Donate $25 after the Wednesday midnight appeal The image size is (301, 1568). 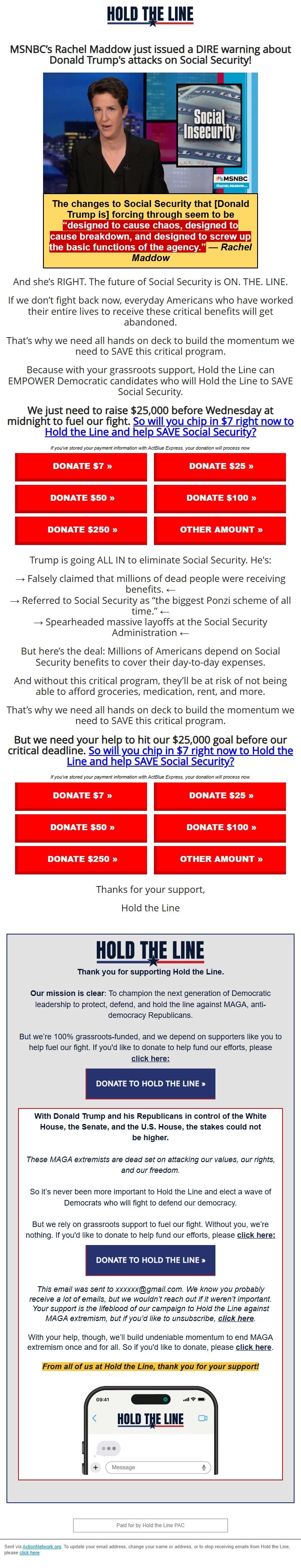pyautogui.click(x=221, y=466)
